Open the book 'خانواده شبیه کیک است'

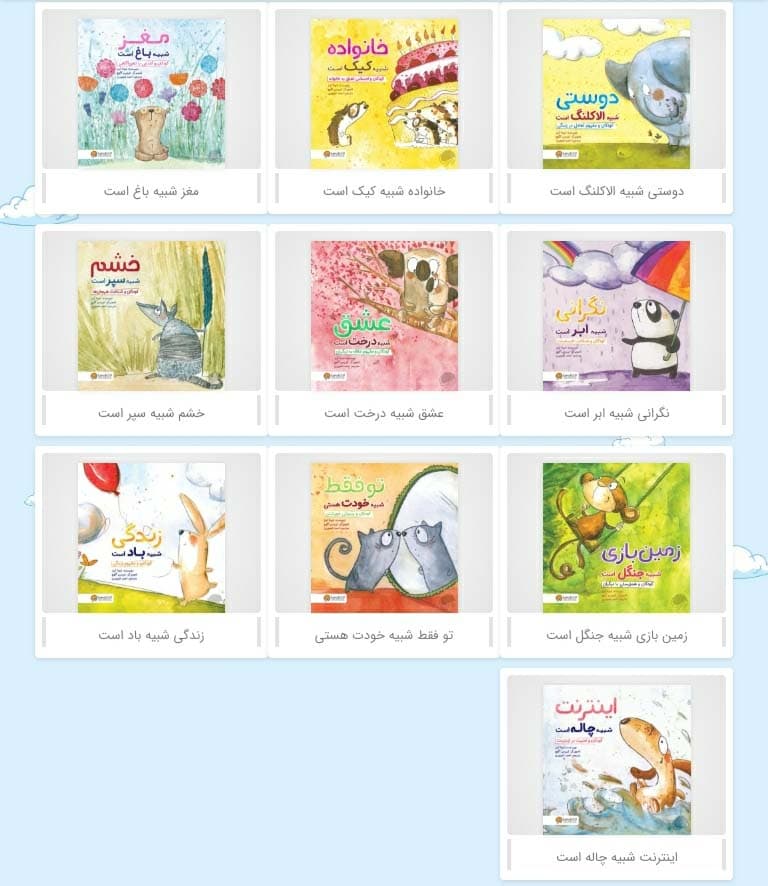384,93
